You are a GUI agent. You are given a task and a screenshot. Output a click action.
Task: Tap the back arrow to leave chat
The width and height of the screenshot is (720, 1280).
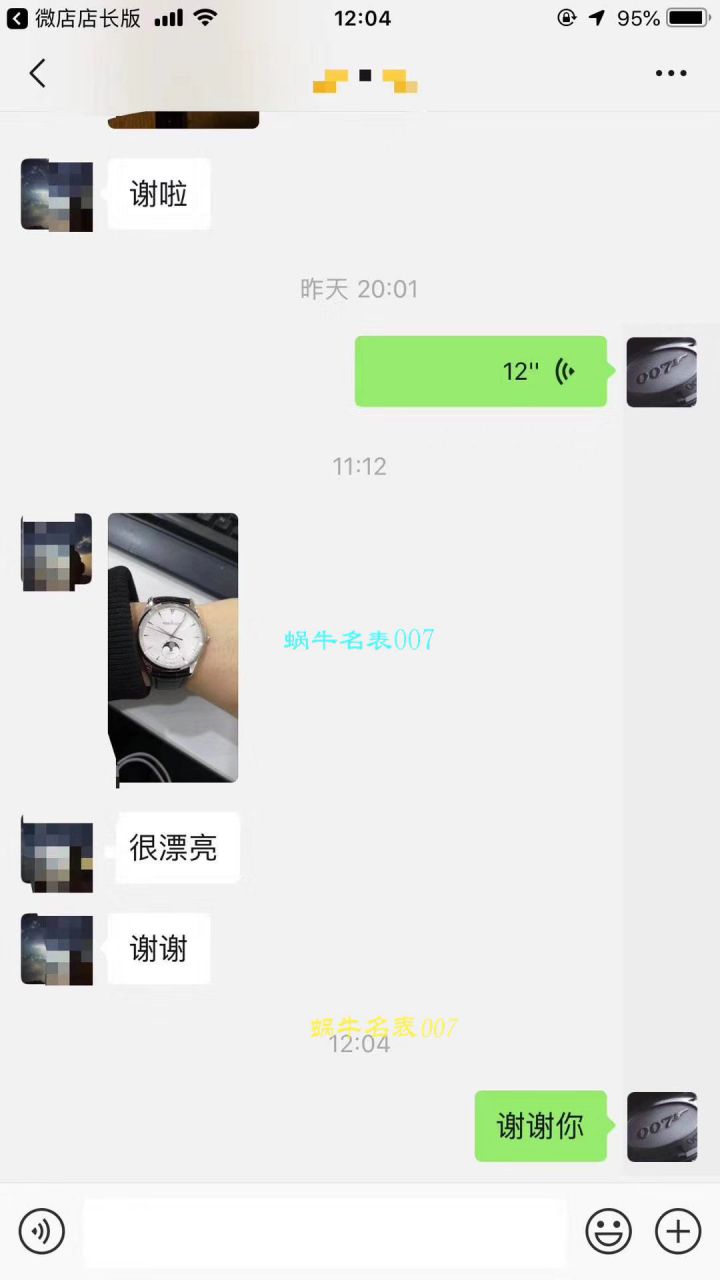click(x=37, y=73)
